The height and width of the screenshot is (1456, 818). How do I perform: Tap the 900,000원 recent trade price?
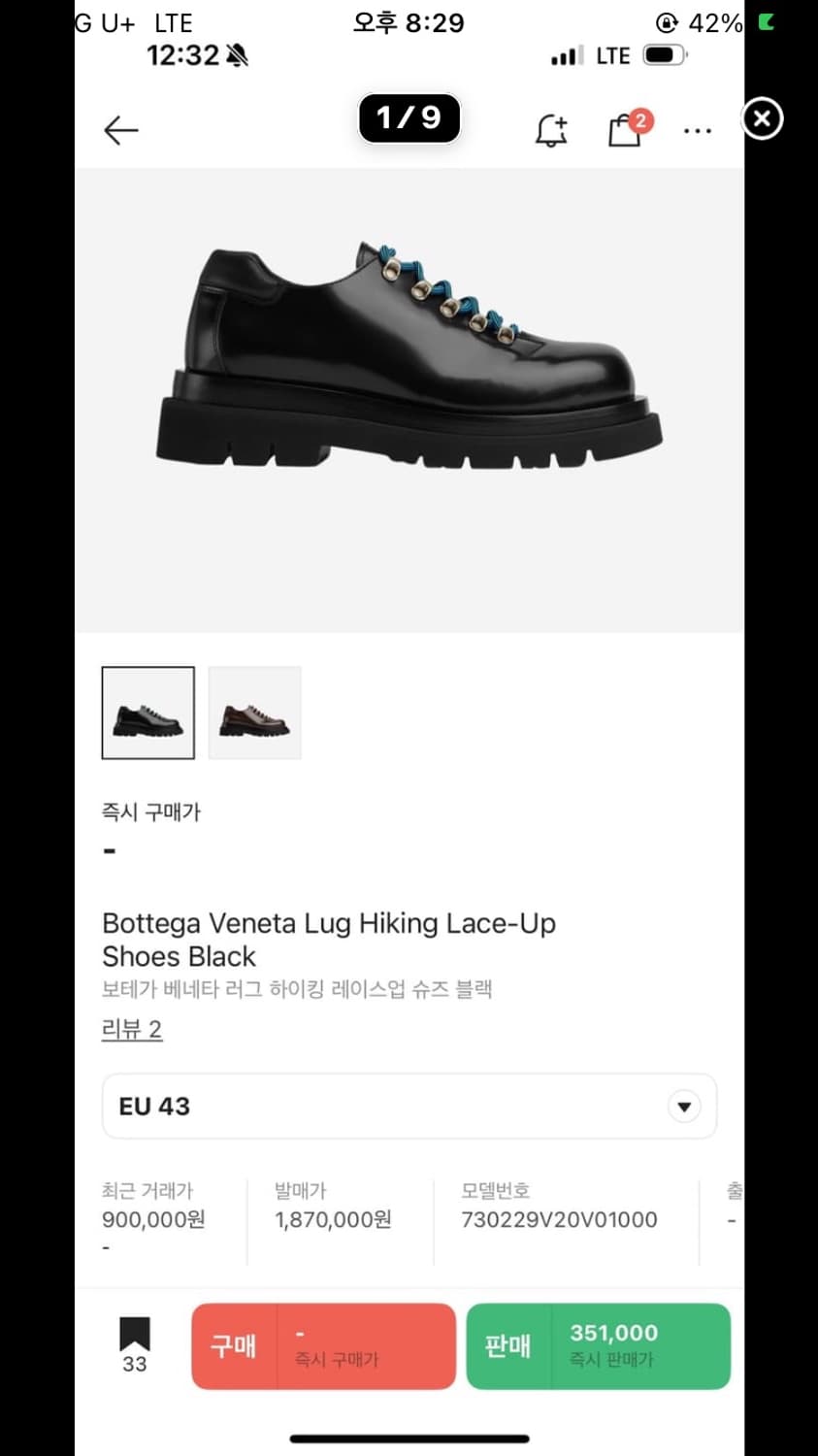[151, 1220]
